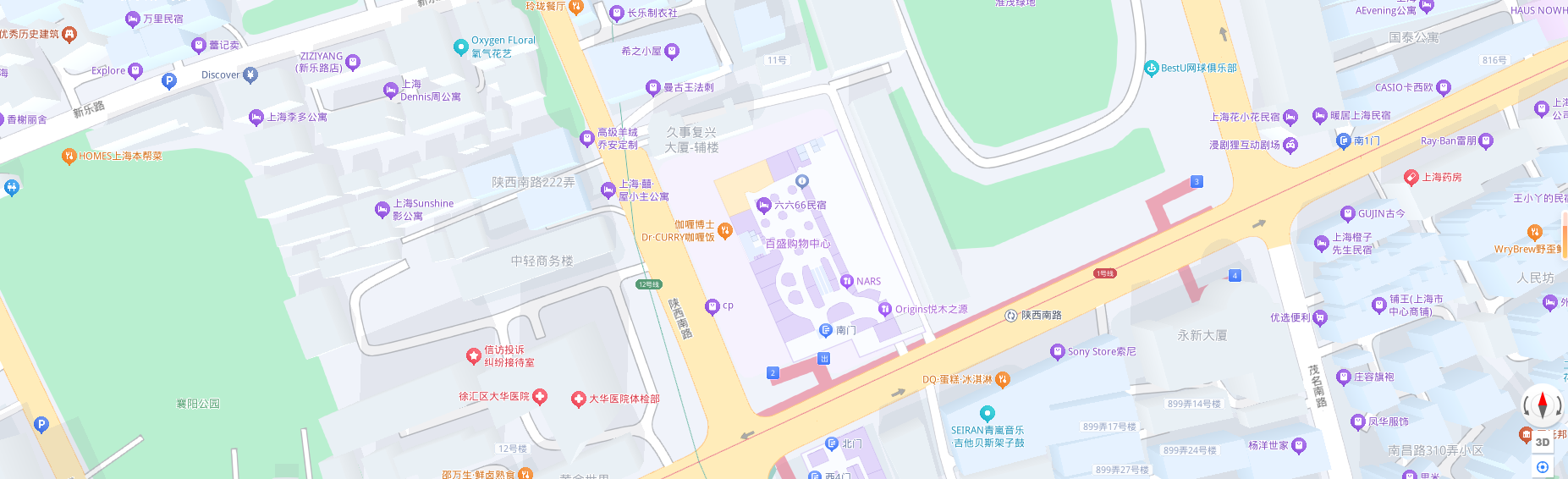Open the 陕西南路 metro station marker
1568x479 pixels.
[1010, 316]
